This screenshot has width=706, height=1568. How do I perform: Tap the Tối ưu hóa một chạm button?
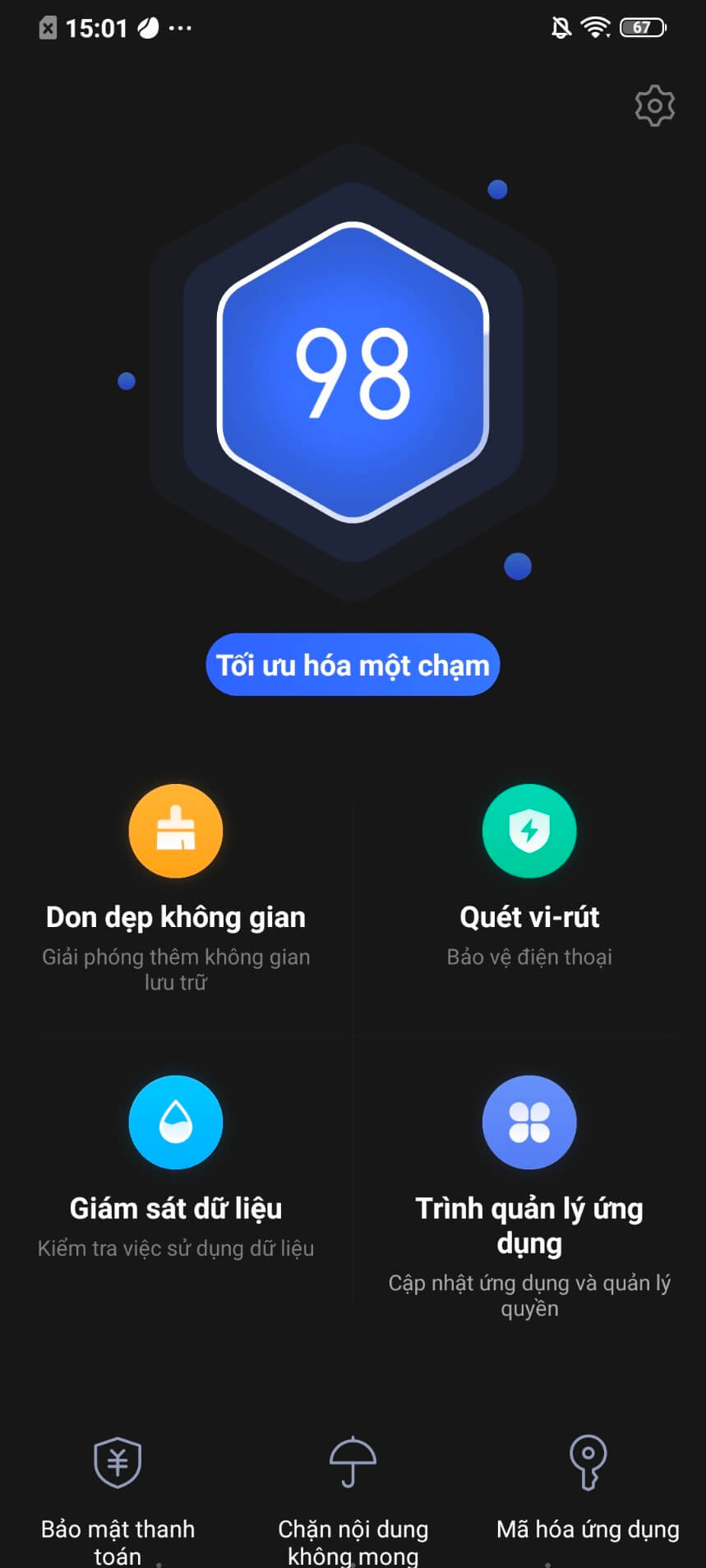point(353,665)
